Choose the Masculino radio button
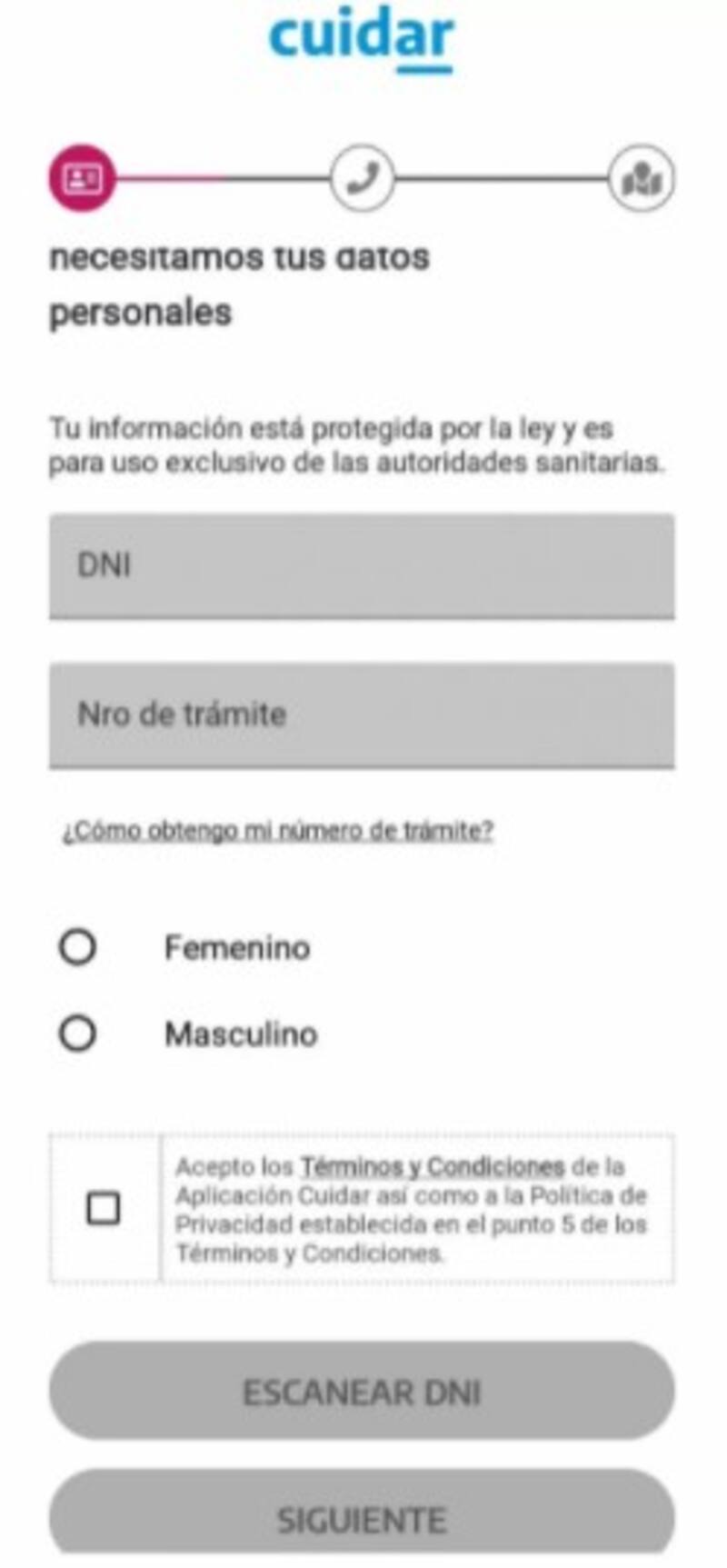Viewport: 727px width, 1568px height. [x=78, y=1034]
